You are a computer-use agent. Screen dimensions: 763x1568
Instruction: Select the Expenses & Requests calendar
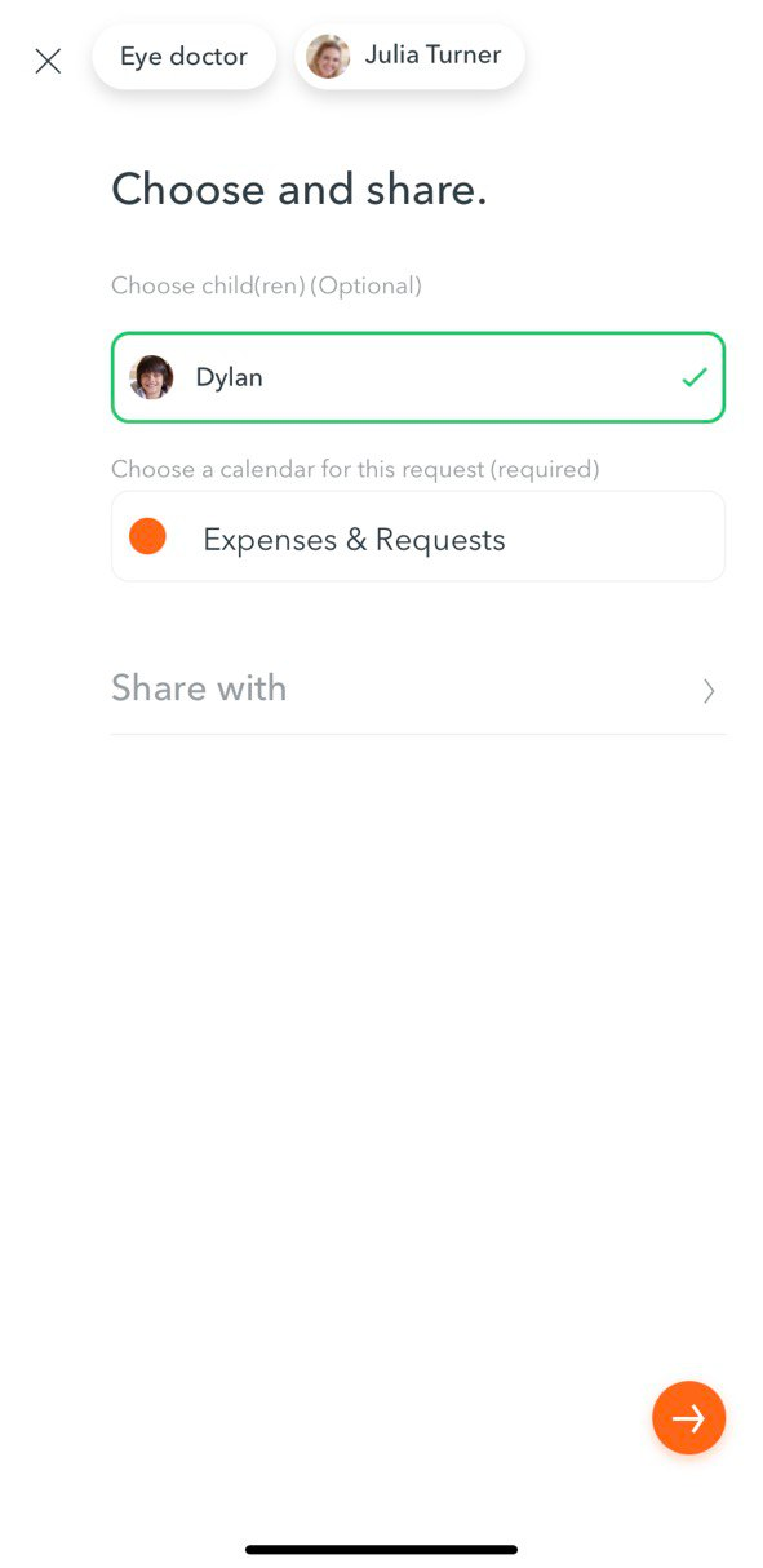click(418, 537)
